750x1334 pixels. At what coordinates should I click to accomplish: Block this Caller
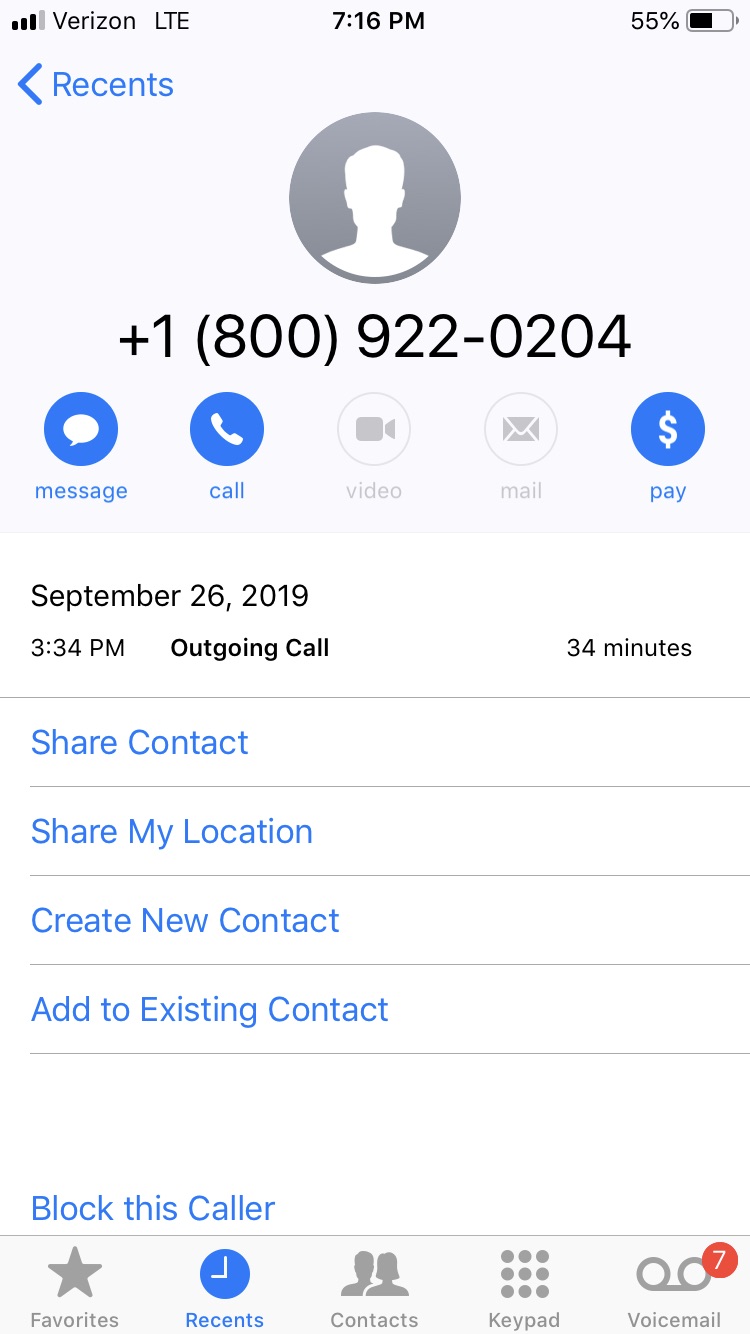(x=153, y=1208)
